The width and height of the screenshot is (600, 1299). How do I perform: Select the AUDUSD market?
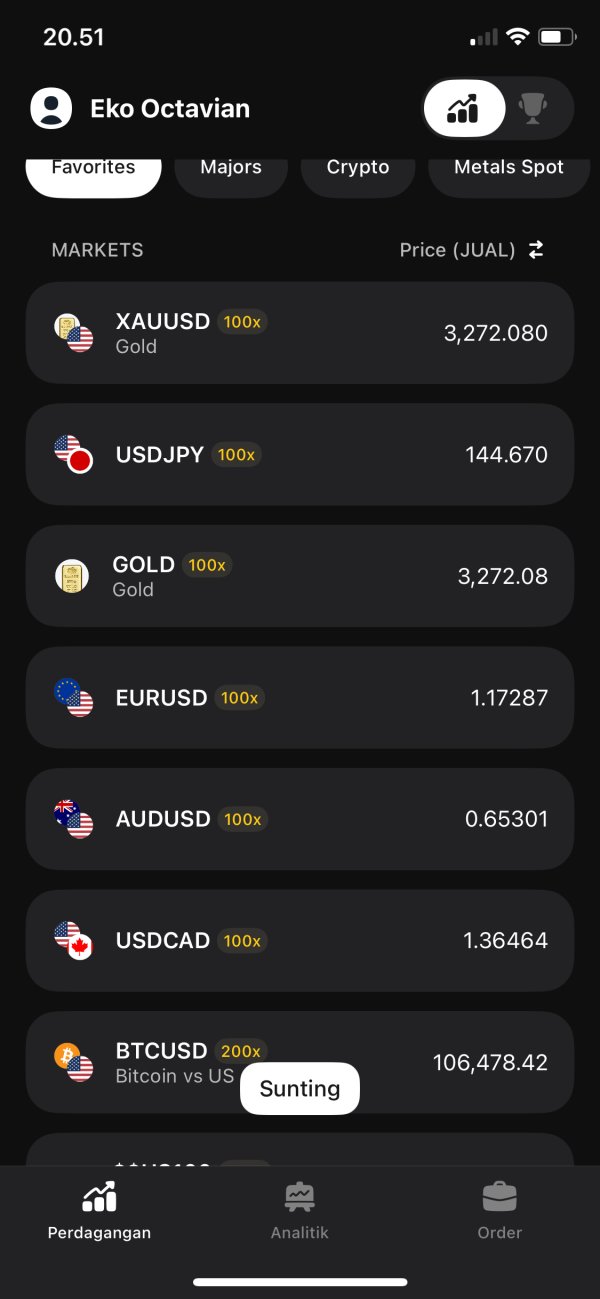[x=300, y=819]
